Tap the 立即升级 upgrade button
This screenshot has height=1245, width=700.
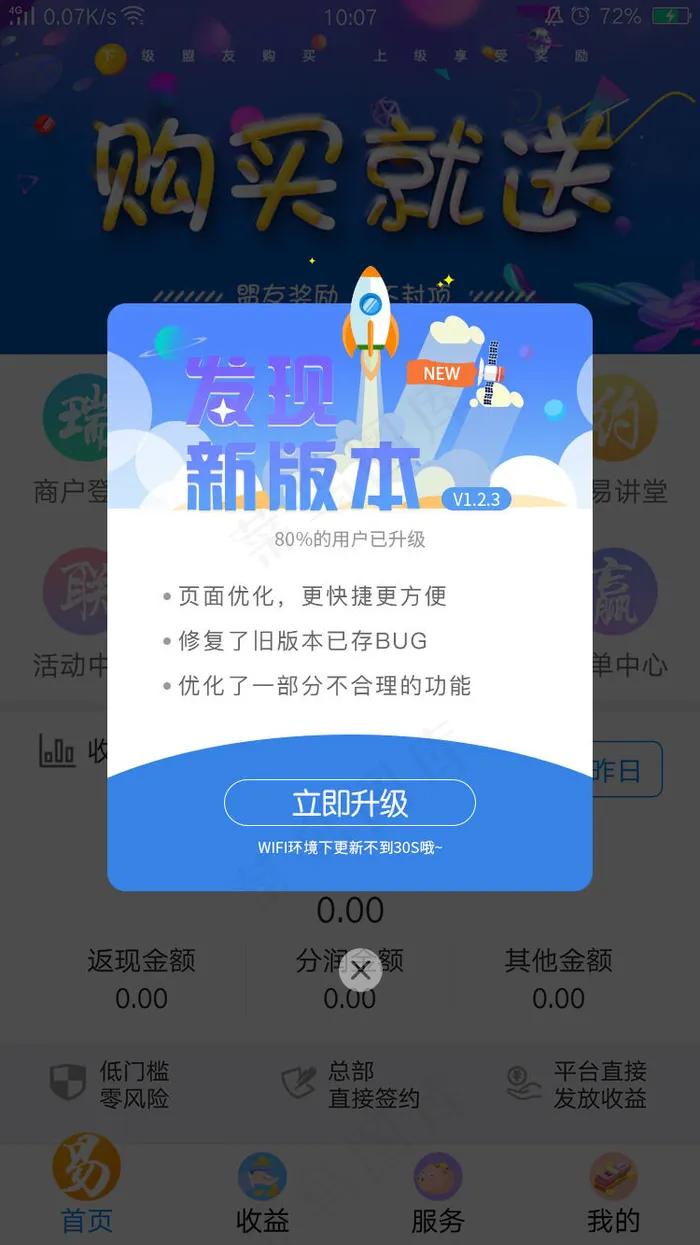tap(349, 803)
